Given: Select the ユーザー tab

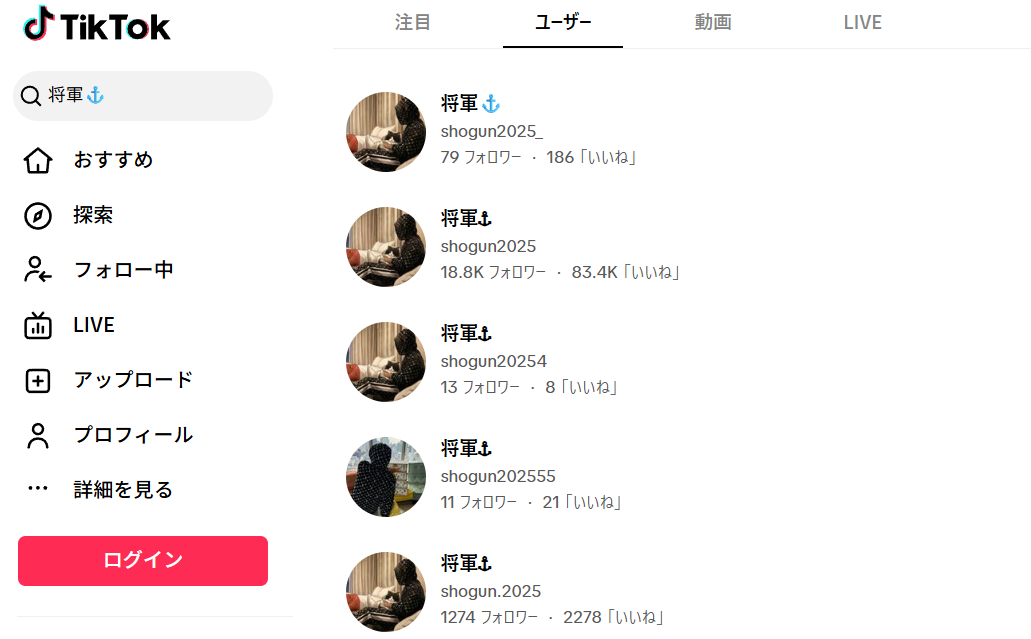Looking at the screenshot, I should (x=563, y=23).
